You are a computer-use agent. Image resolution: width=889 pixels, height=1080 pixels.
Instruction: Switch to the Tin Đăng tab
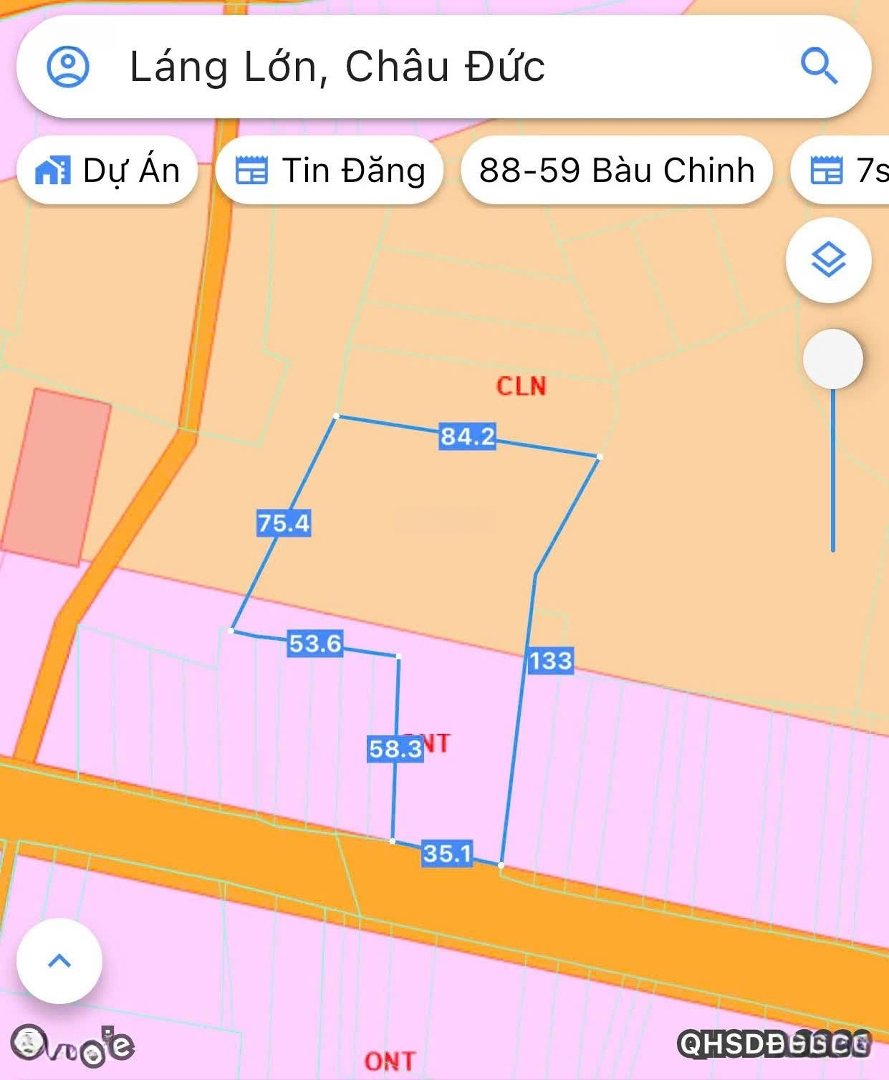click(x=329, y=170)
